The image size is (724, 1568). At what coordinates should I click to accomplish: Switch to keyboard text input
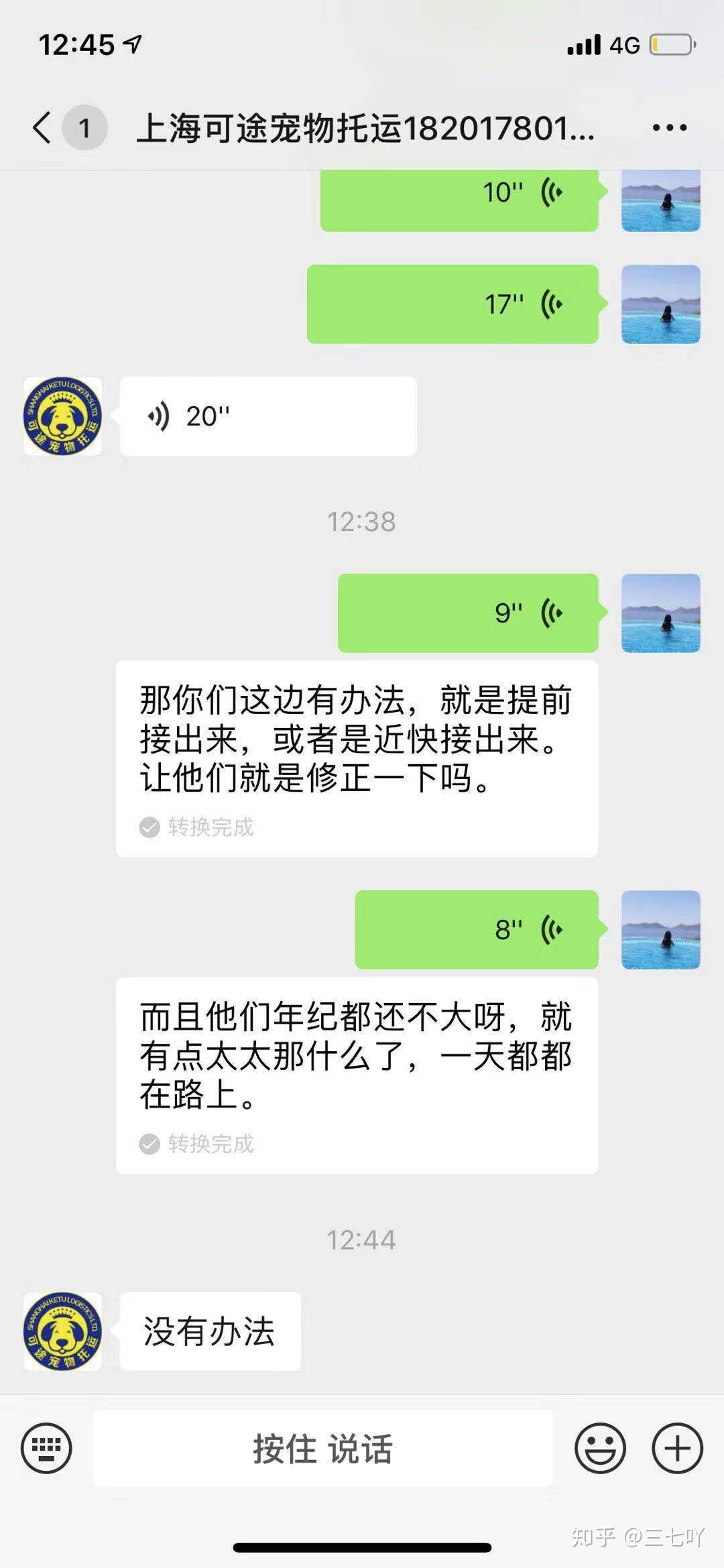coord(46,1449)
